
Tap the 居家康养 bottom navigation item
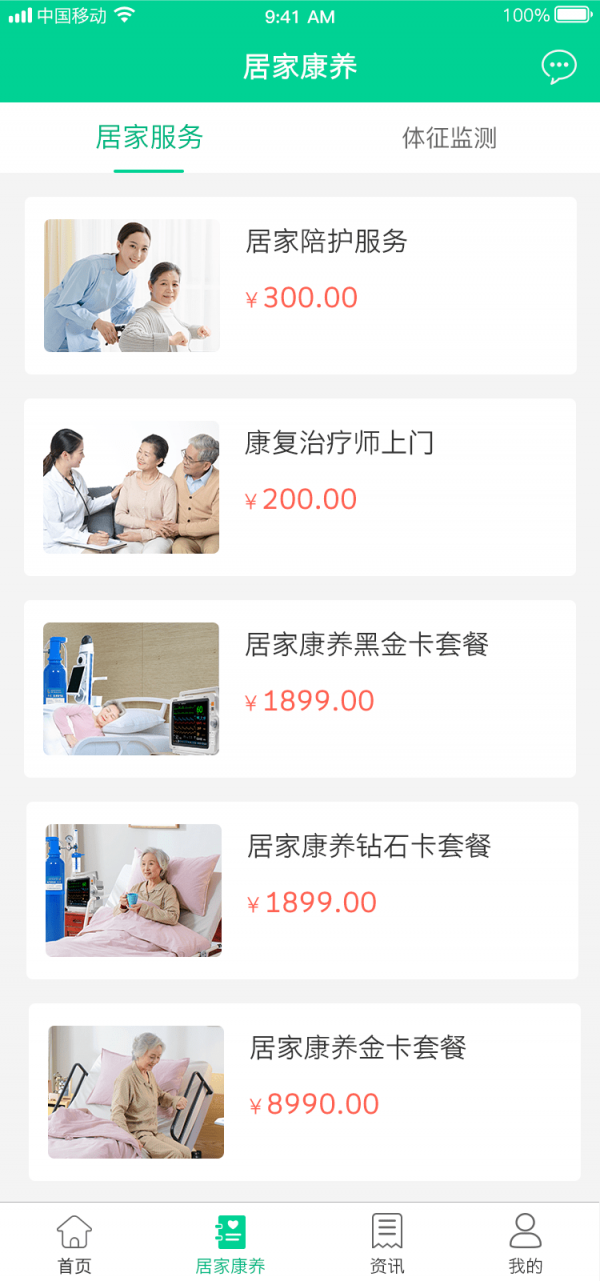pyautogui.click(x=230, y=1243)
